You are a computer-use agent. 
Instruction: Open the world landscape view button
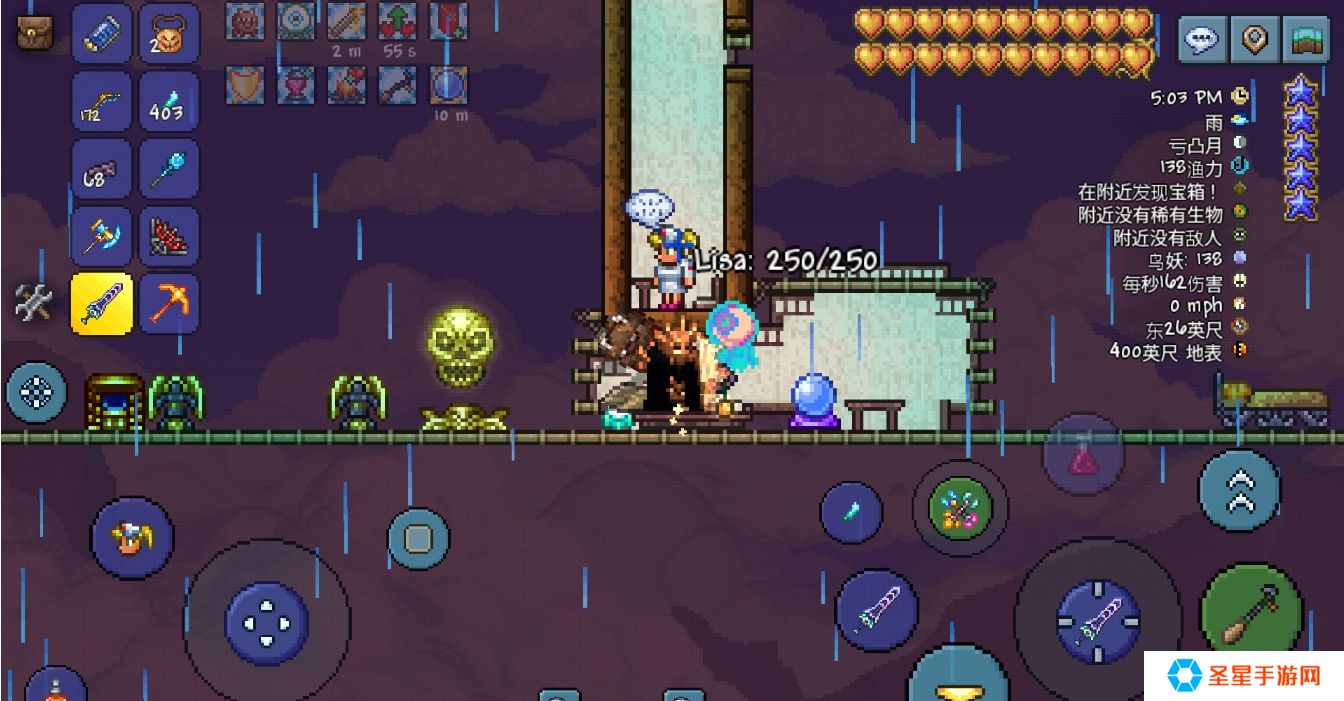[1307, 40]
